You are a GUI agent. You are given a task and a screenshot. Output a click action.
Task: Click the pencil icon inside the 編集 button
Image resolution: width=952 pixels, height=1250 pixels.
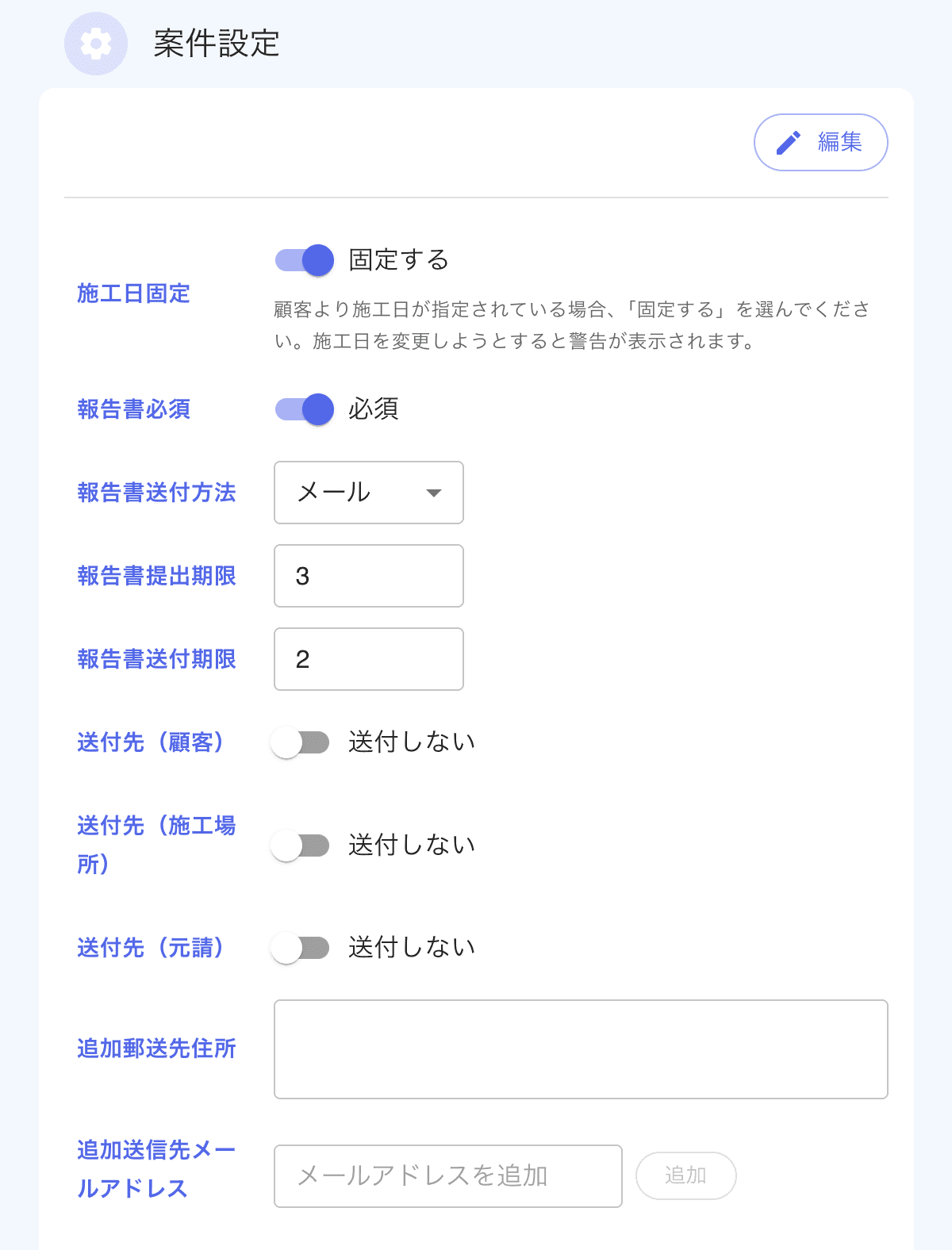click(787, 142)
